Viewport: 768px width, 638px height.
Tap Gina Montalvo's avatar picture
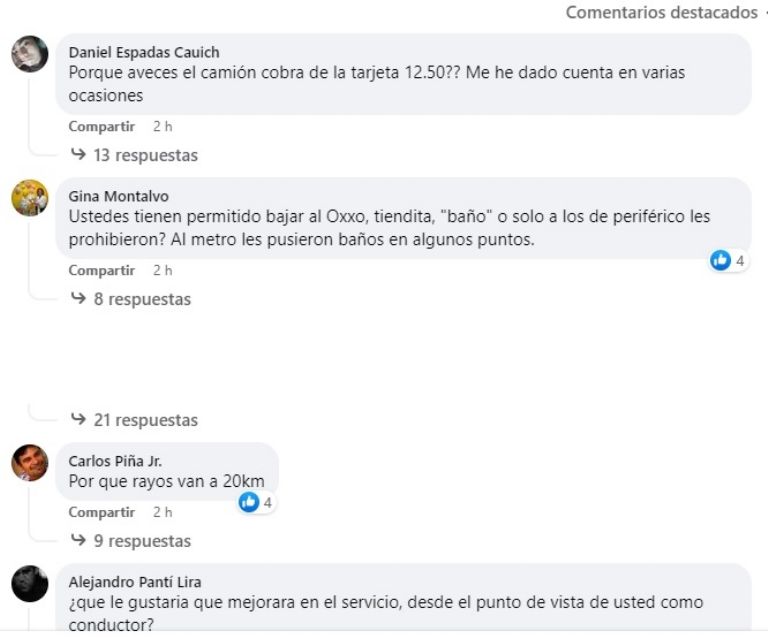(x=30, y=197)
